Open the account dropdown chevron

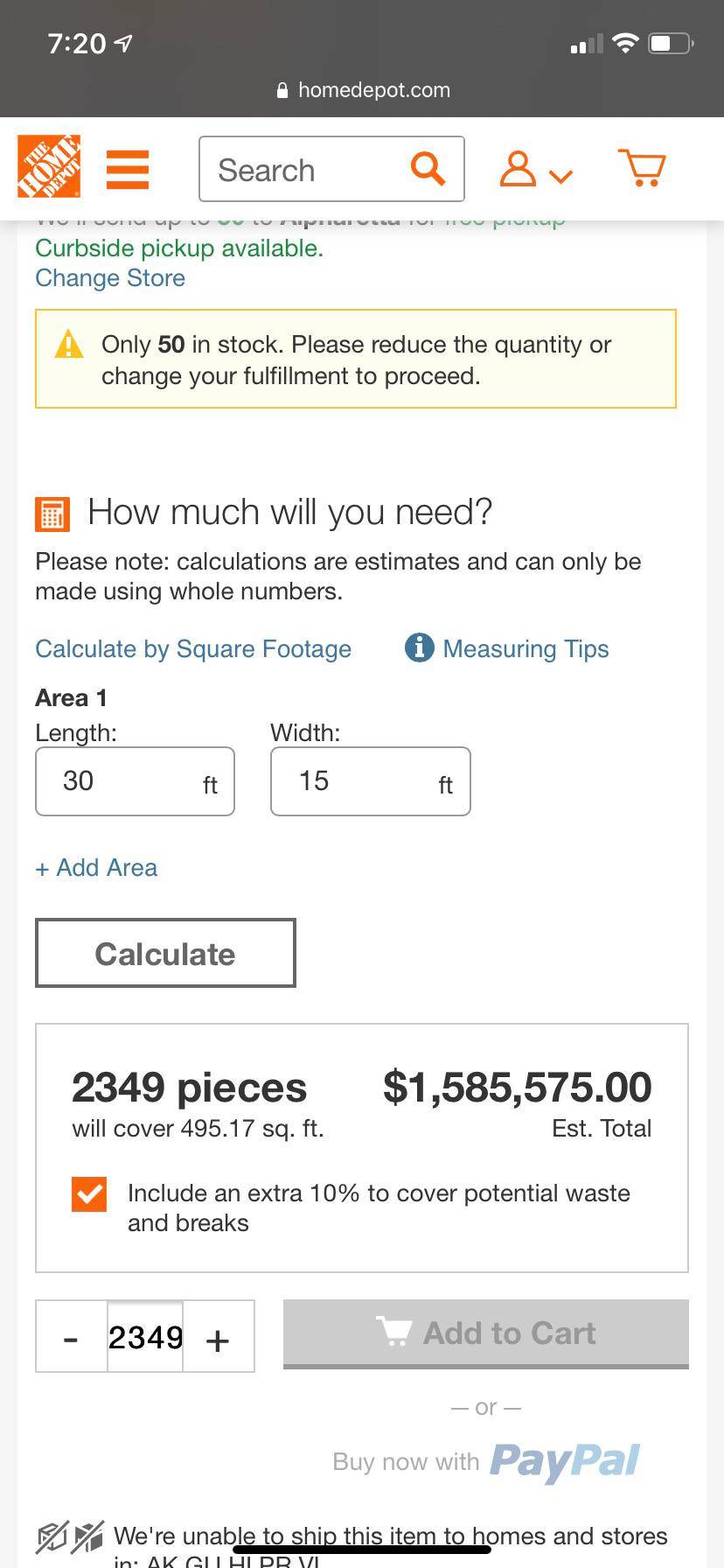[559, 176]
